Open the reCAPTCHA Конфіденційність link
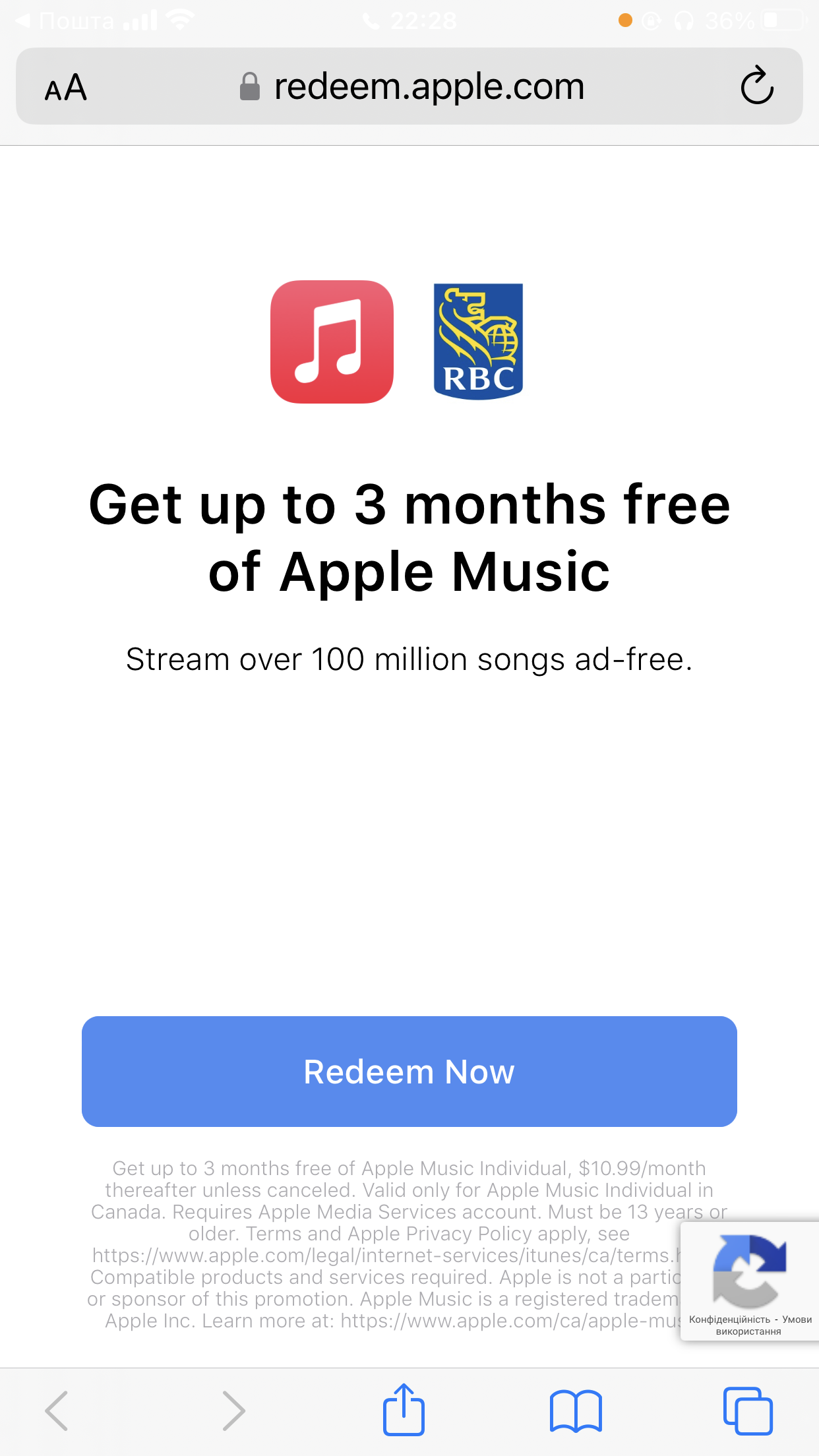Viewport: 819px width, 1456px height. point(729,1319)
